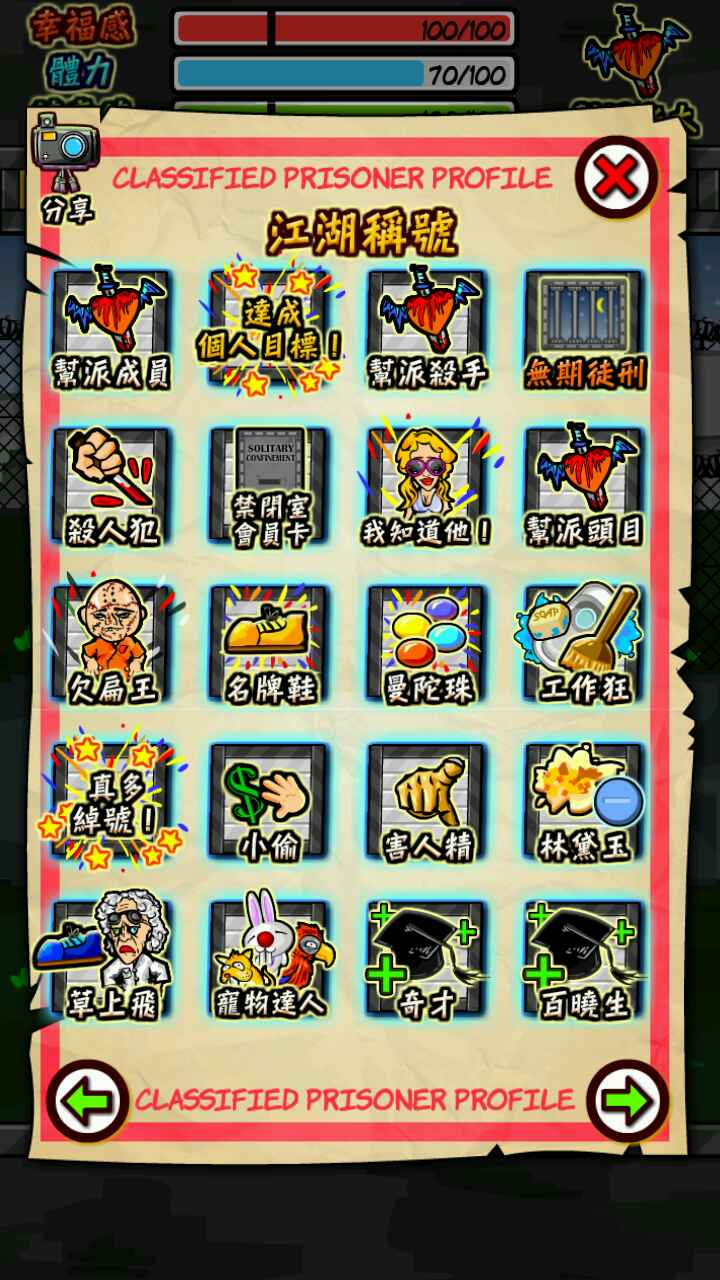Open the 寵物達人 title badge
The width and height of the screenshot is (720, 1280).
point(269,960)
